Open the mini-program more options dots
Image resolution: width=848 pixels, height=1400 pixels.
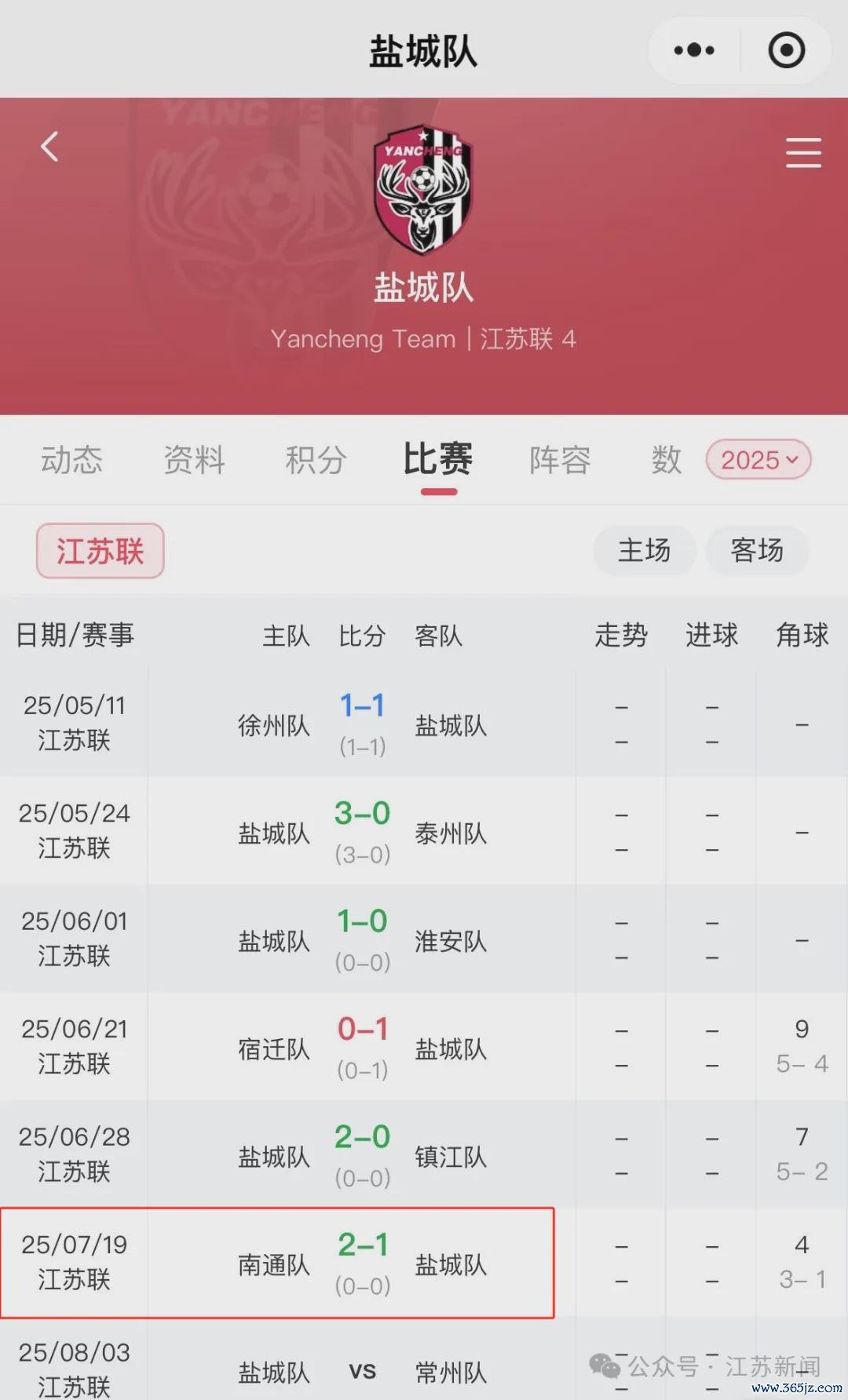pyautogui.click(x=694, y=51)
